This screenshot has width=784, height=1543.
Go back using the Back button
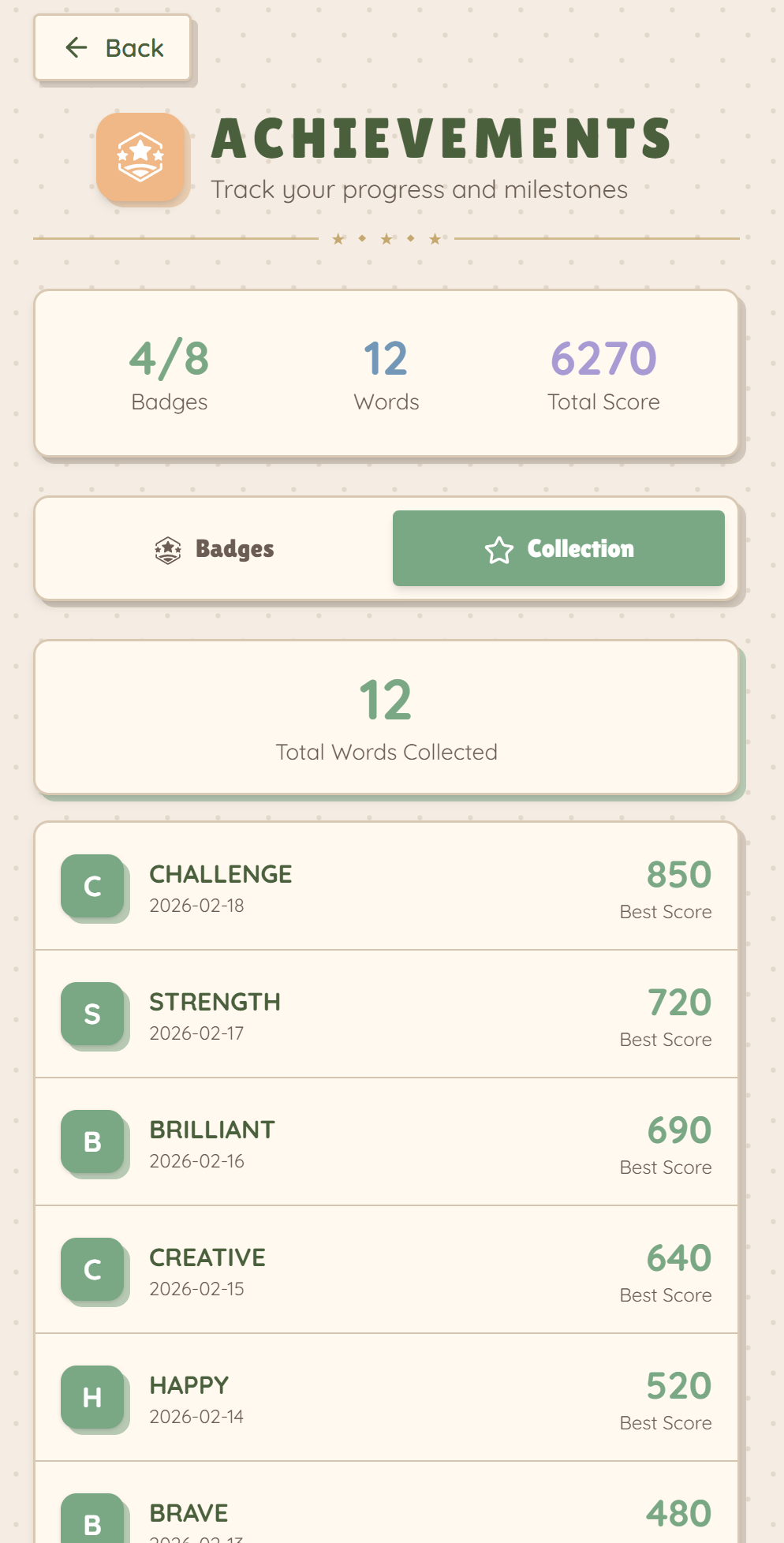coord(113,48)
